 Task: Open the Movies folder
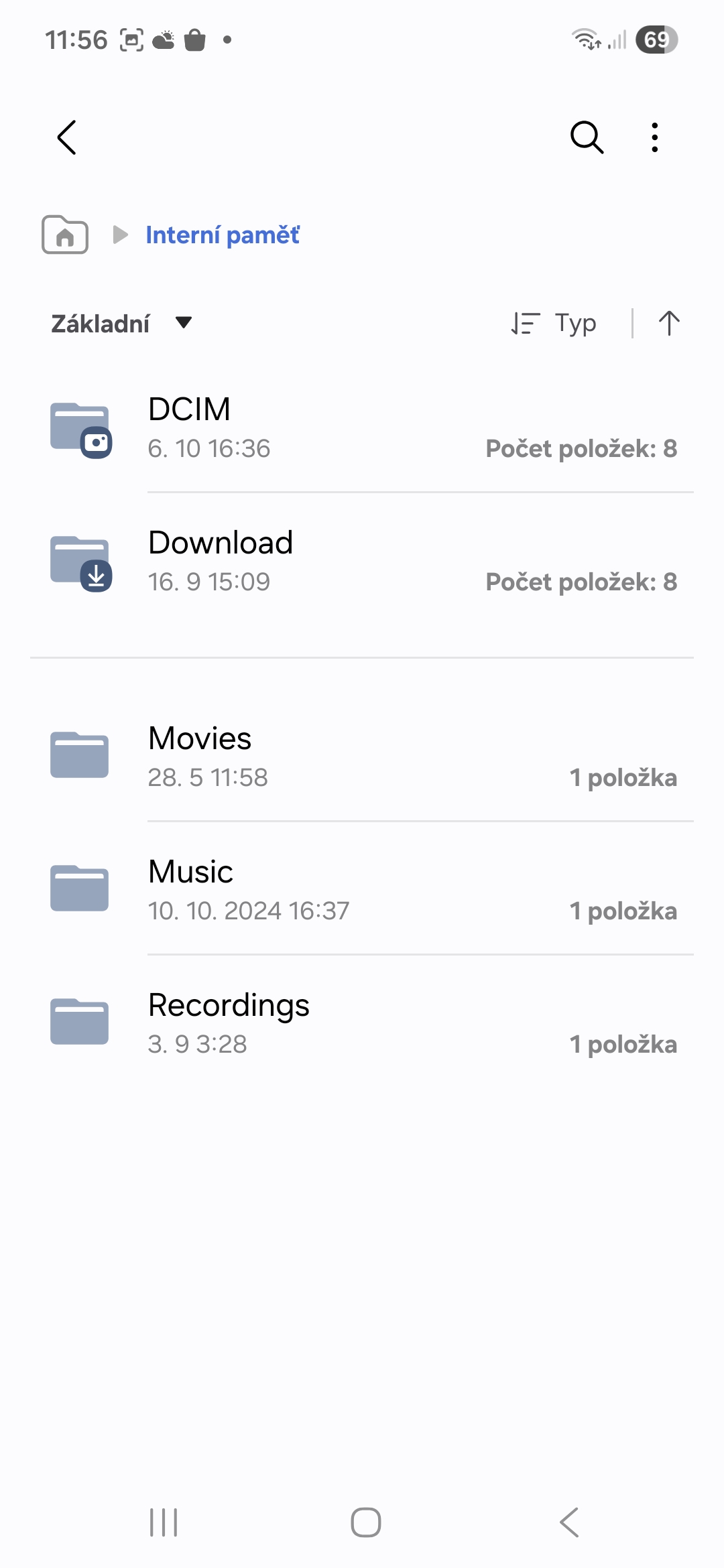point(362,757)
